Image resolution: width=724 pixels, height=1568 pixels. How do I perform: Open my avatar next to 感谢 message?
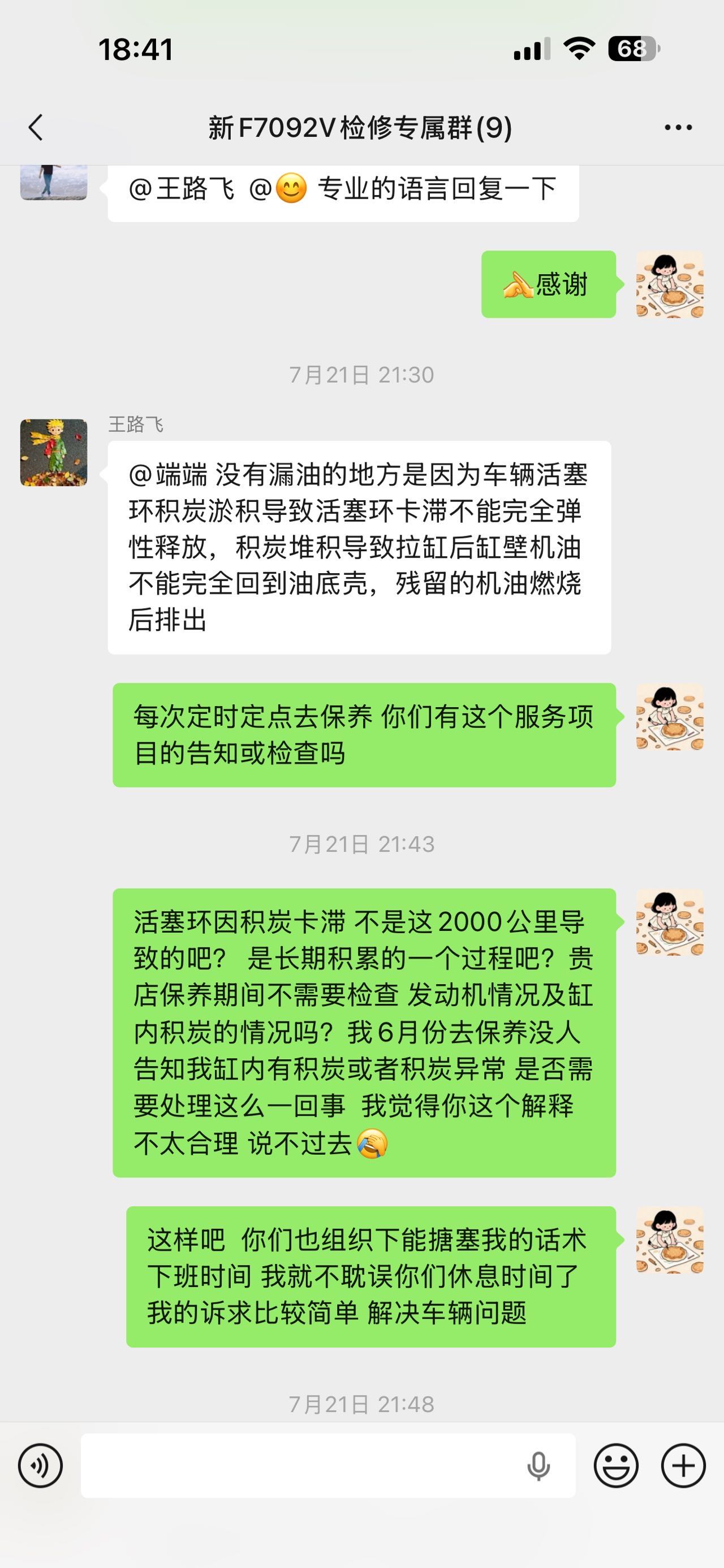pos(670,284)
